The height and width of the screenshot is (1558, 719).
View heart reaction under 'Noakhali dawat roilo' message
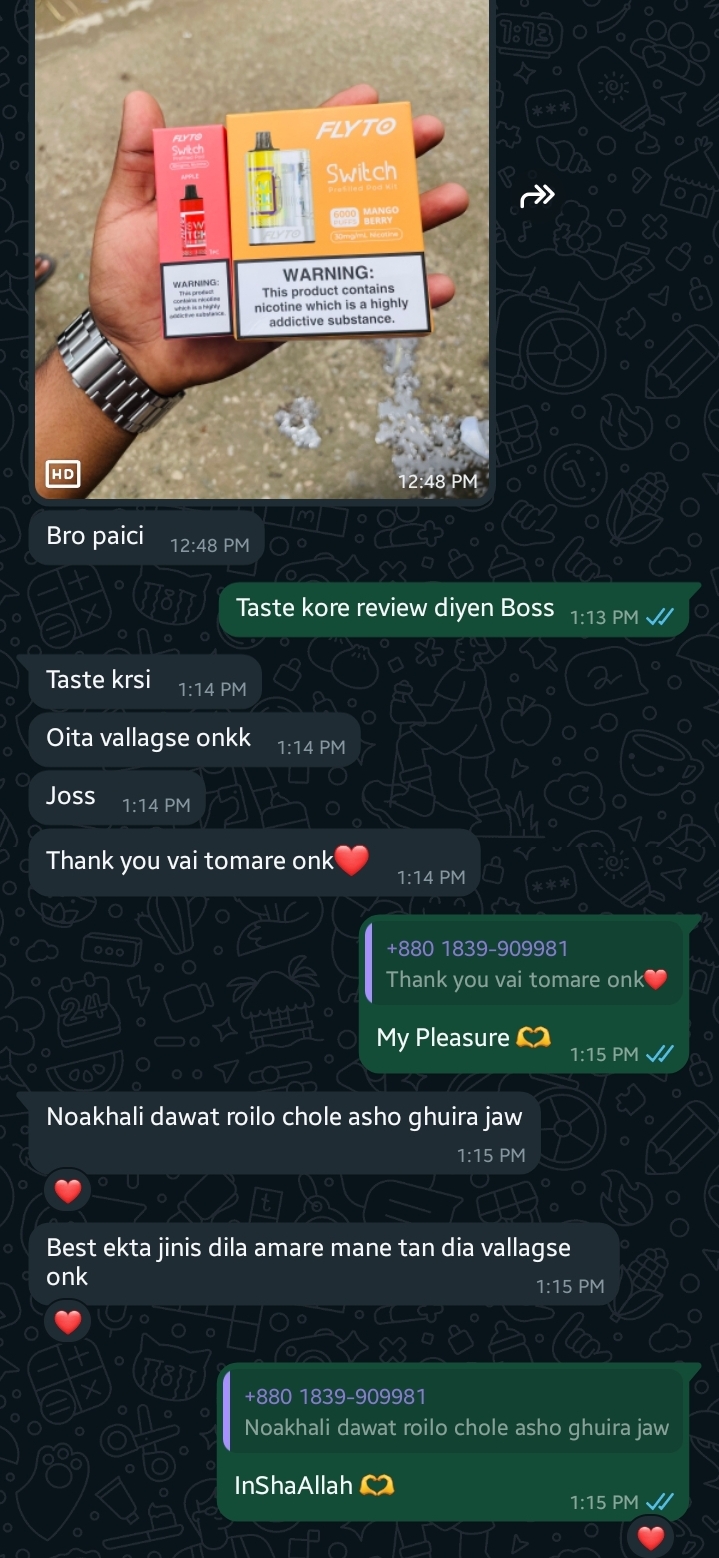pyautogui.click(x=67, y=1191)
